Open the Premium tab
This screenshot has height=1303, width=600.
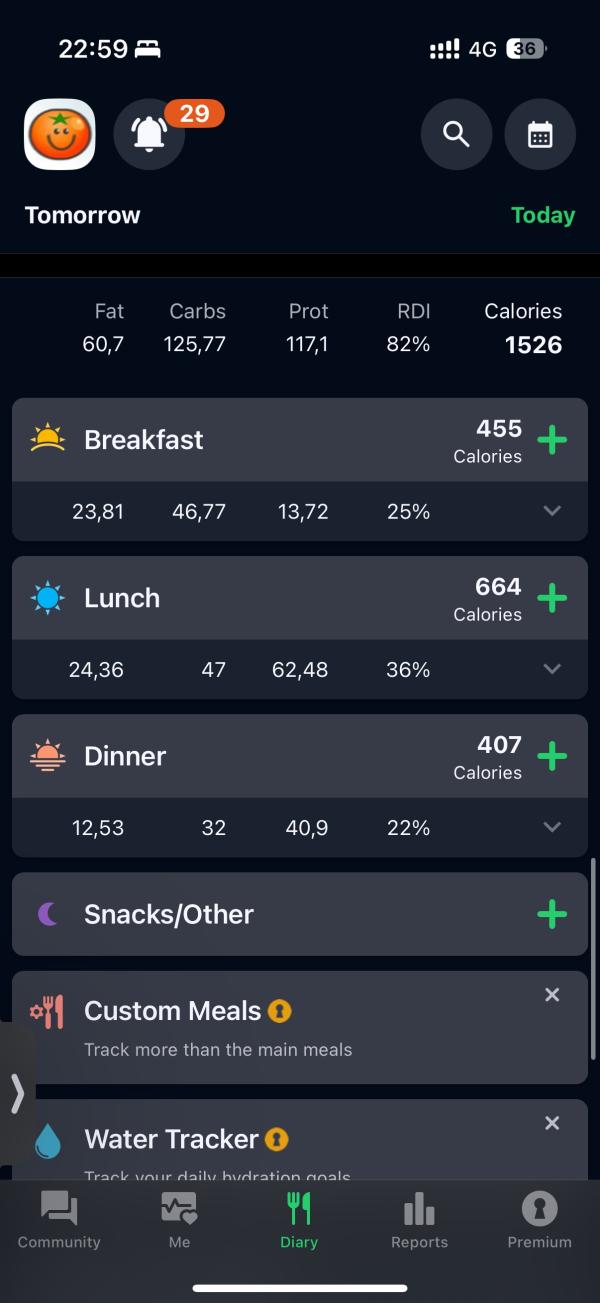[539, 1220]
